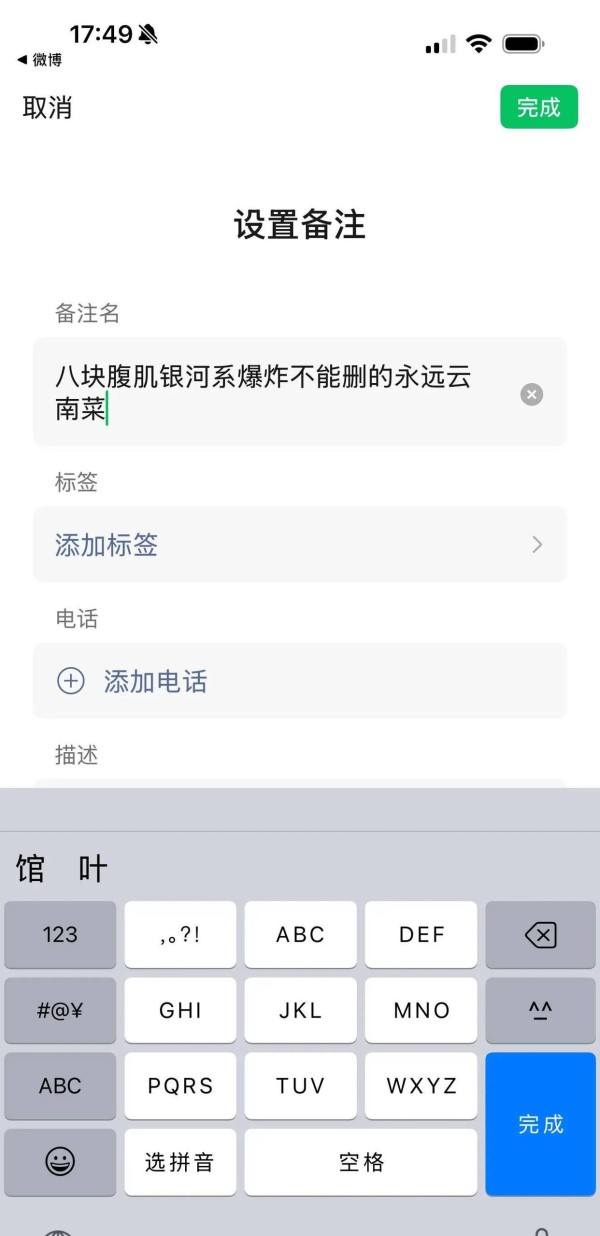Tap the 备注名 input field
Screen dimensions: 600x1236
click(300, 391)
